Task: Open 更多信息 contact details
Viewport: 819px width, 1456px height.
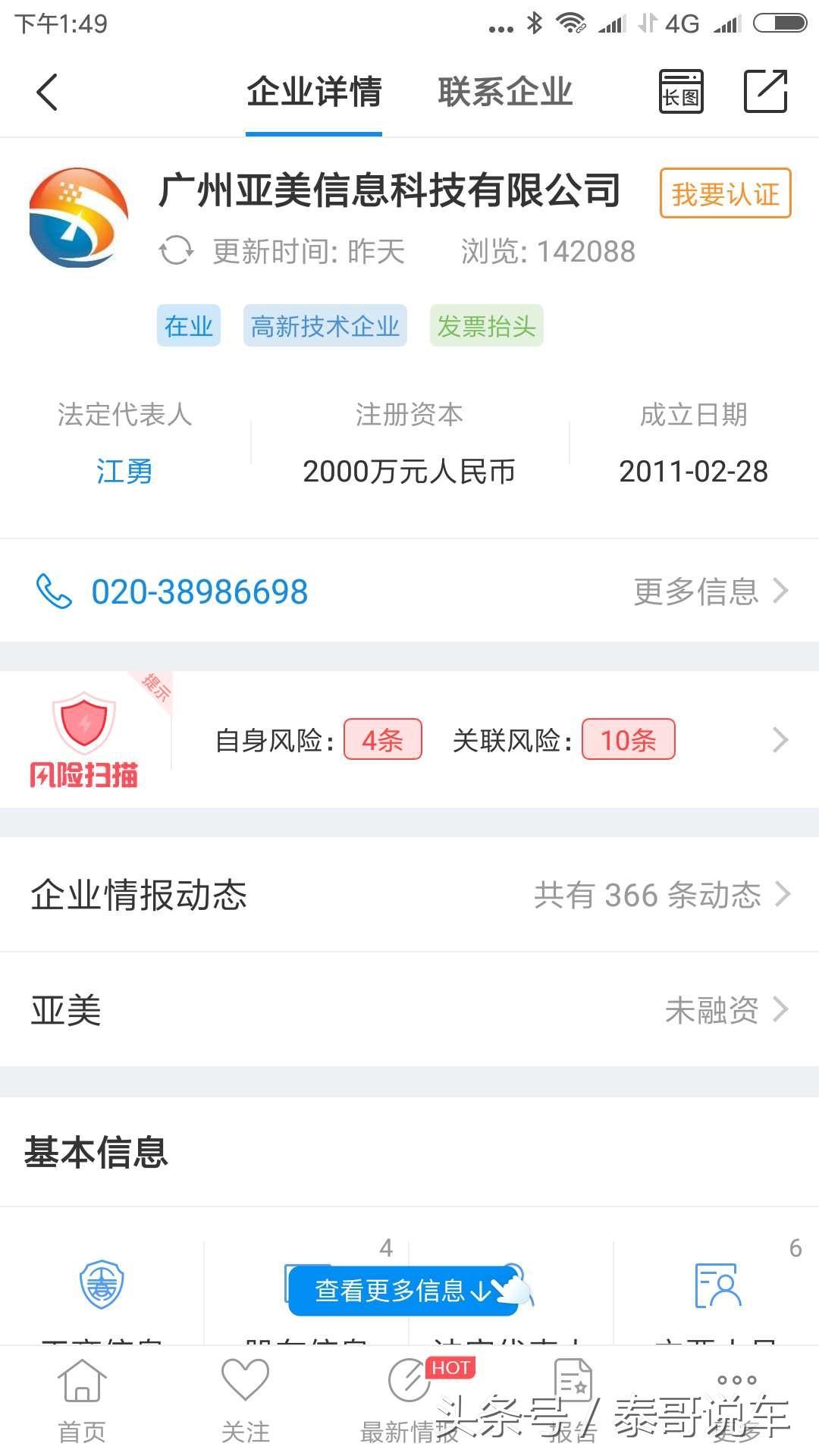Action: pyautogui.click(x=710, y=591)
